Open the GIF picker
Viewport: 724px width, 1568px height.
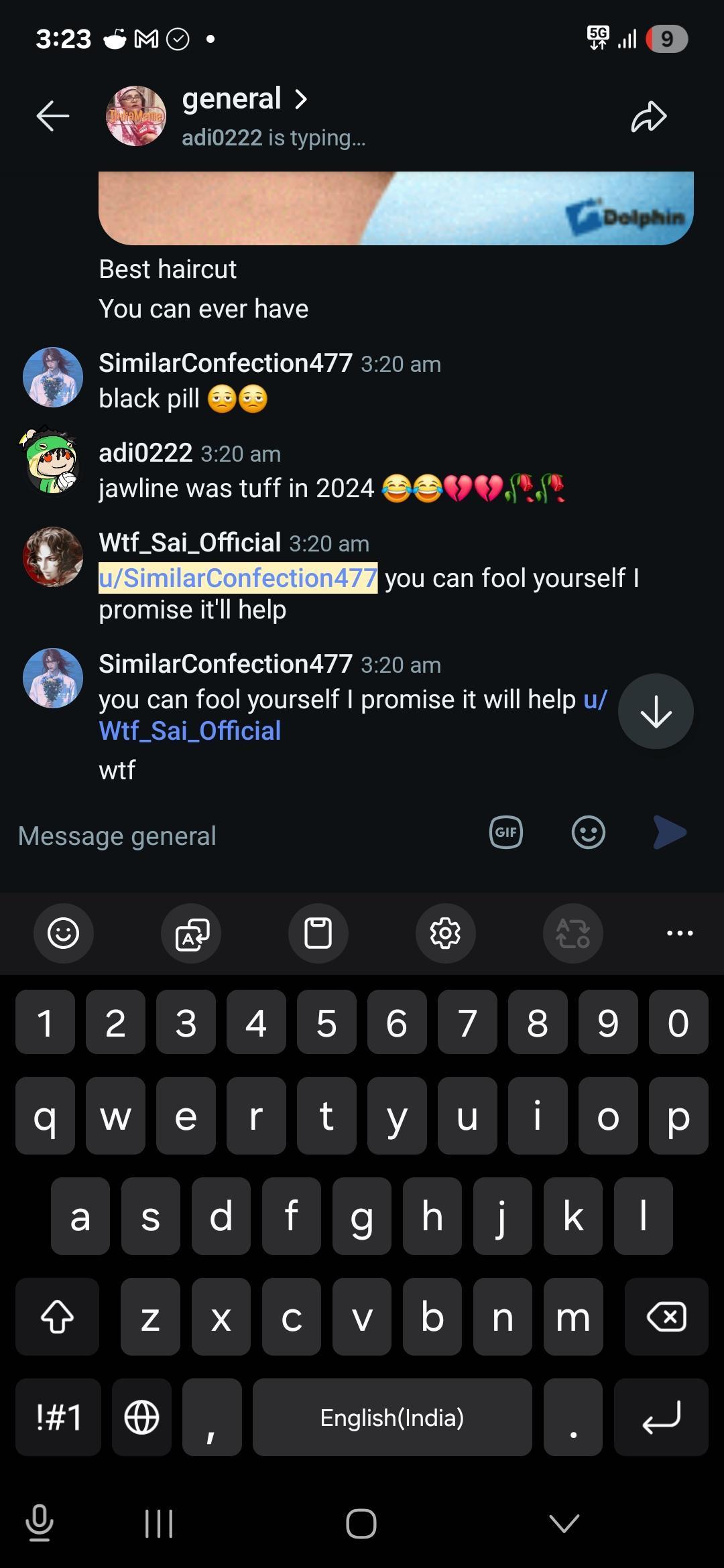506,833
